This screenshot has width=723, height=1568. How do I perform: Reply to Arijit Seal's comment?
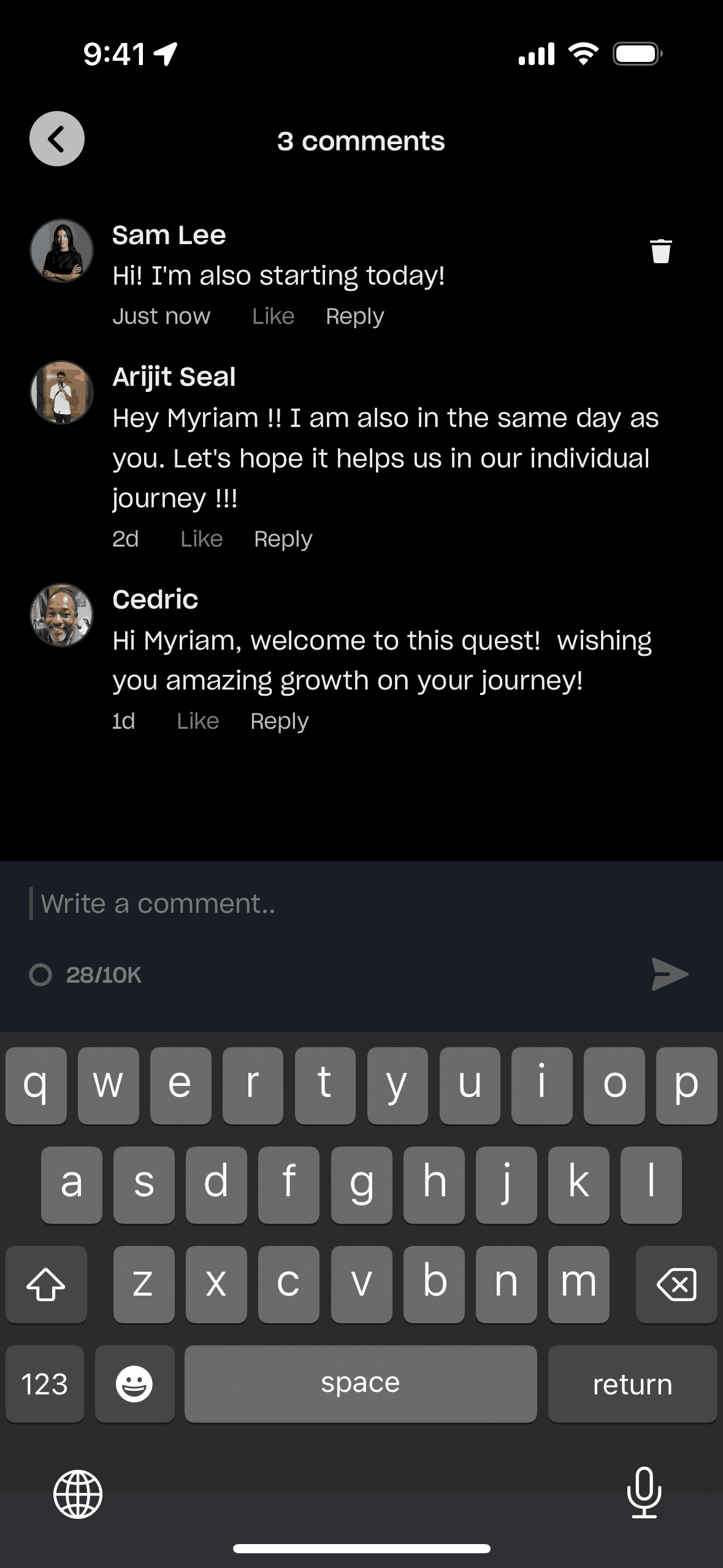[283, 539]
